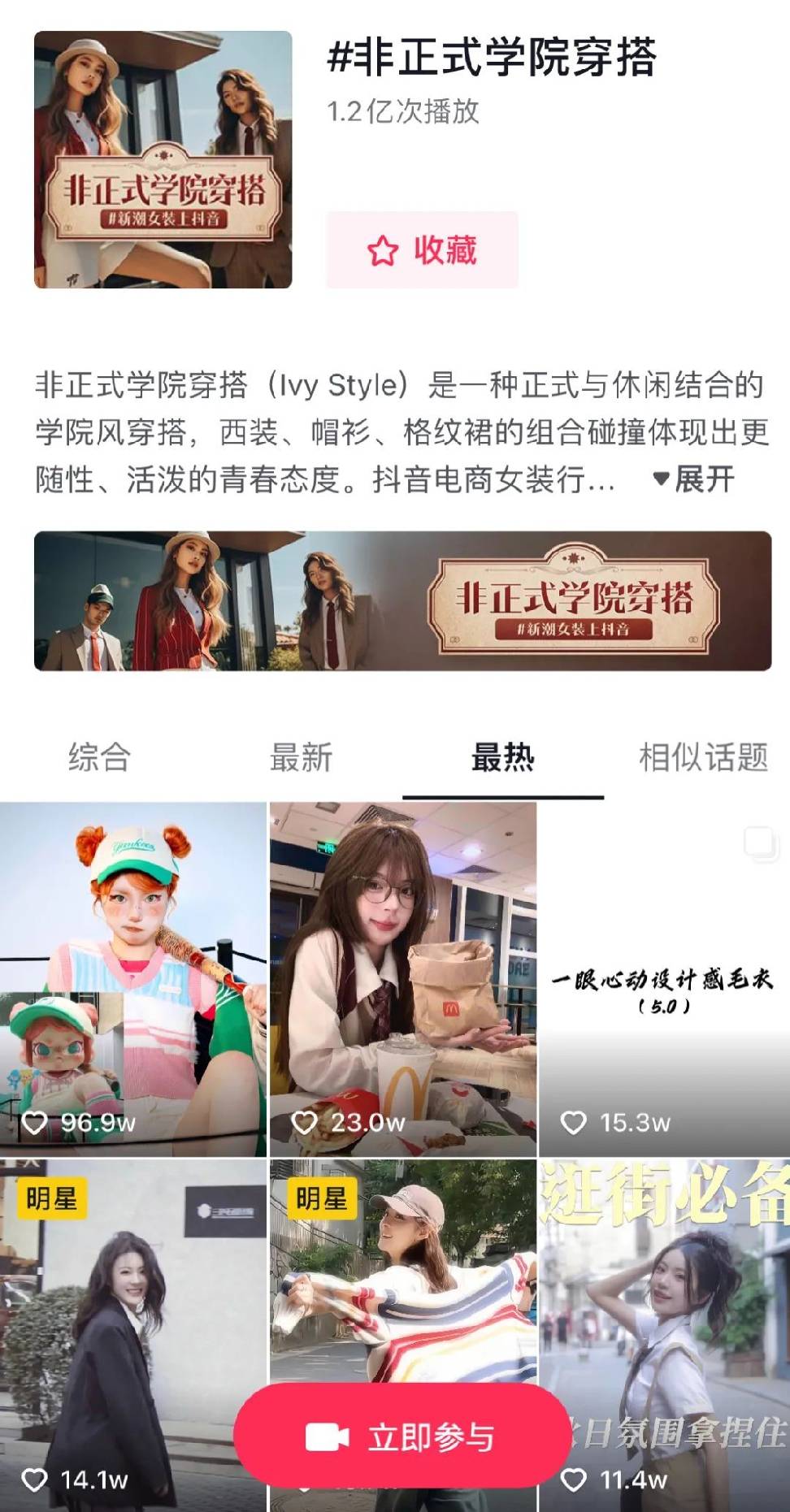Open the 非正式学院穿搭 wide banner

[402, 601]
